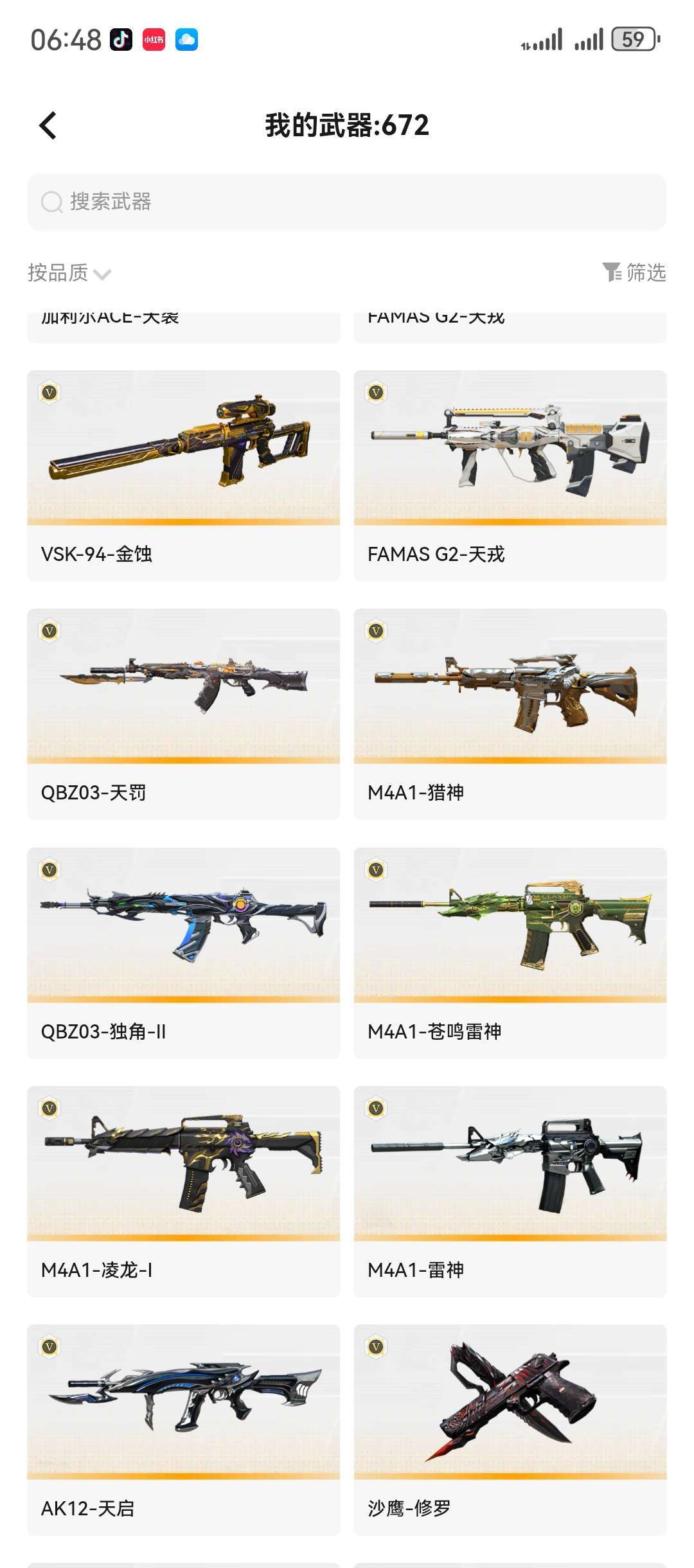Select the AK12-天启 weapon card

[x=183, y=1429]
